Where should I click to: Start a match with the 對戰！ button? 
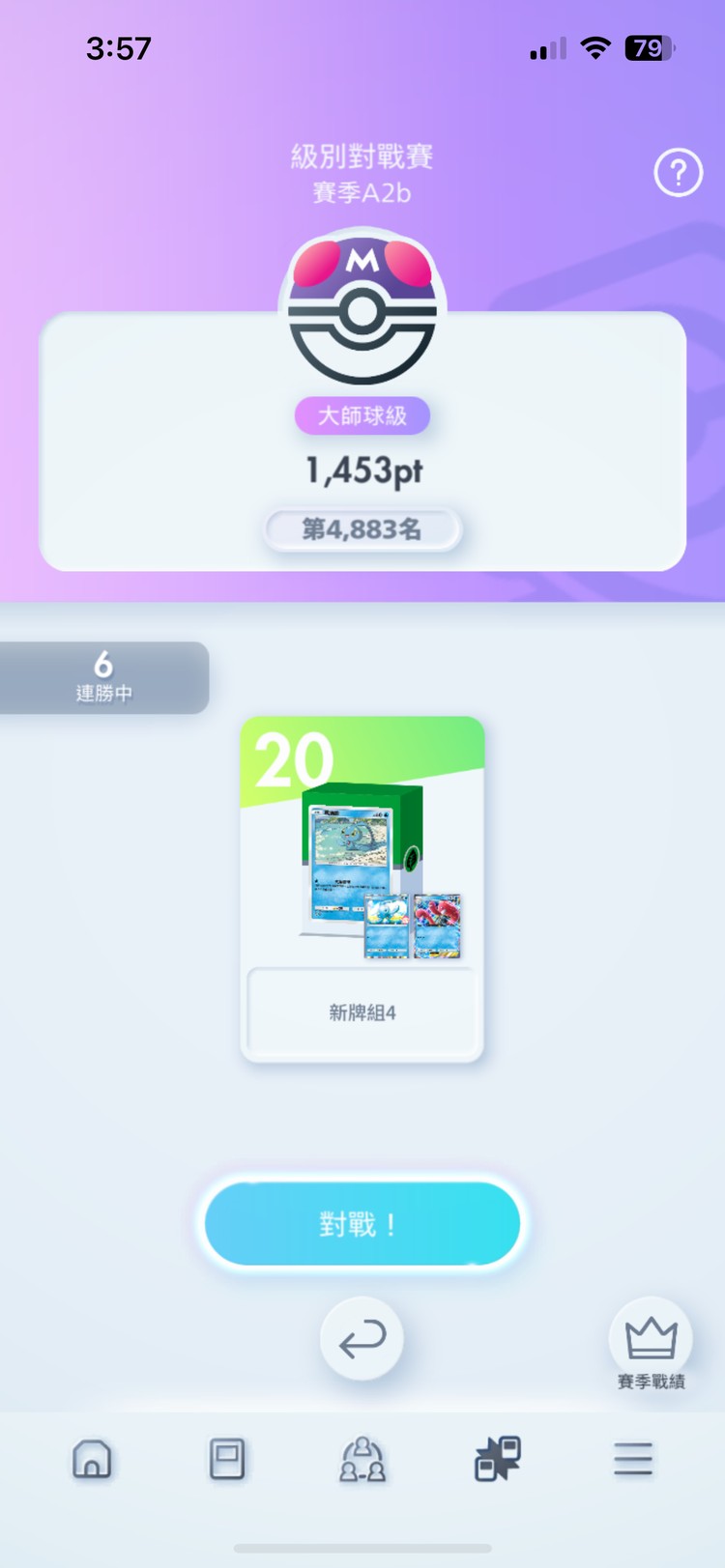coord(362,1224)
